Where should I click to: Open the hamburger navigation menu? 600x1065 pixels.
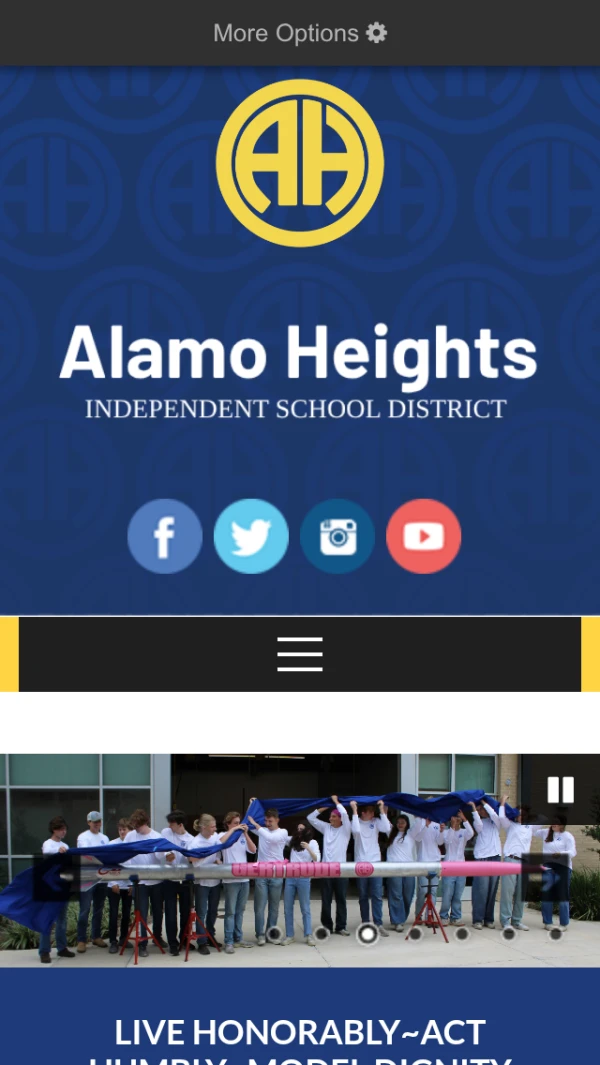300,654
